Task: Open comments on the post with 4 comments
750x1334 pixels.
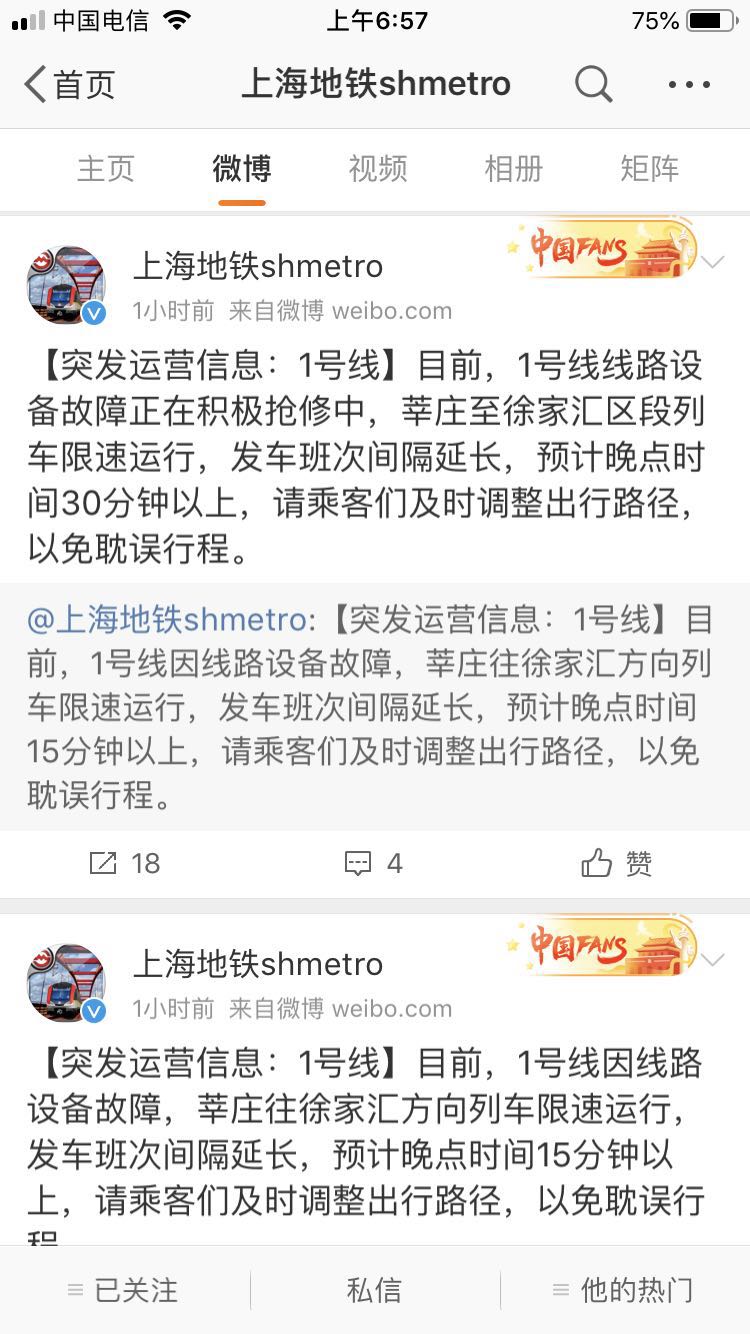Action: pyautogui.click(x=373, y=863)
